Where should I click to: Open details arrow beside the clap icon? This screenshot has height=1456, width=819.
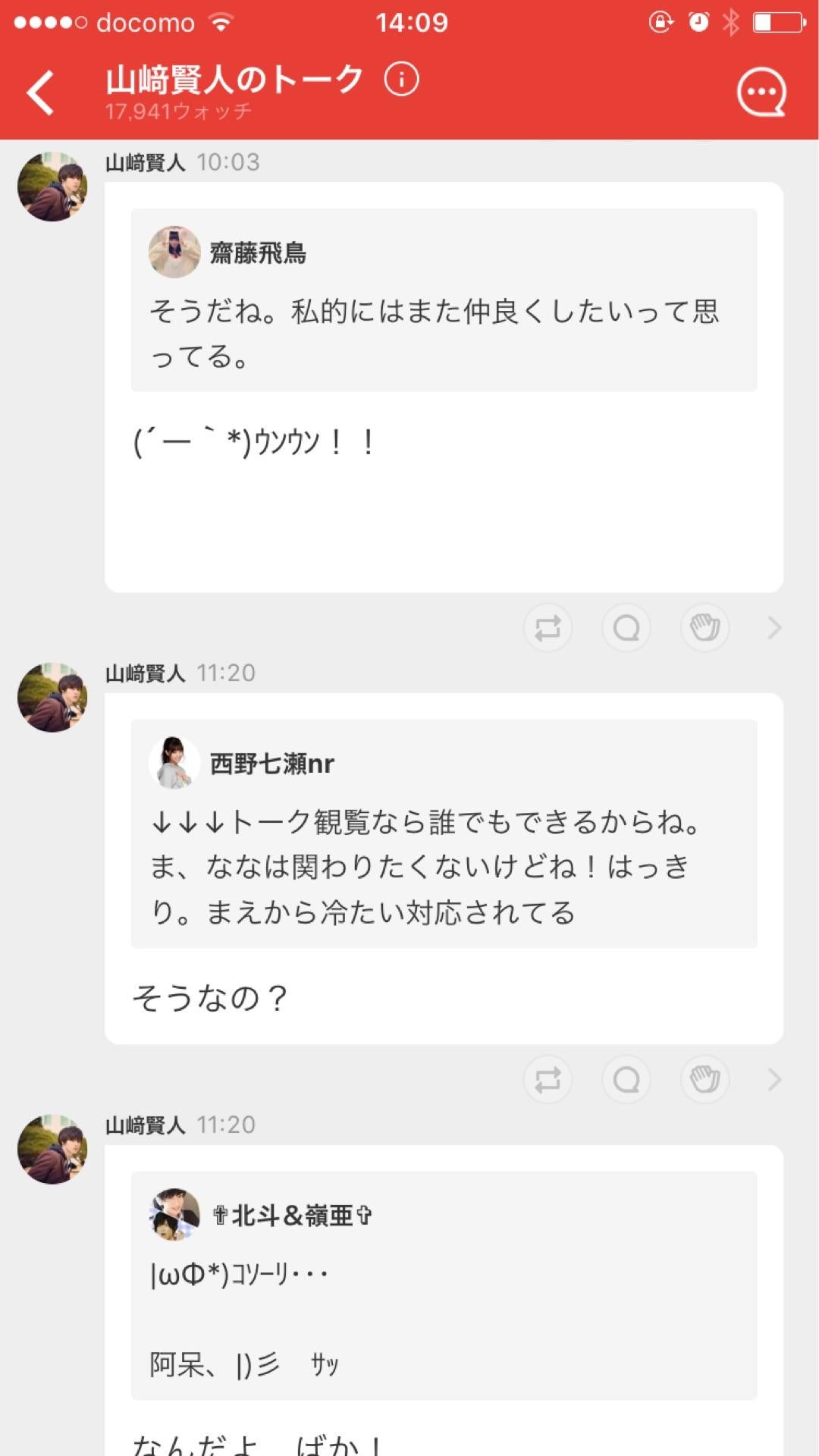pyautogui.click(x=773, y=628)
